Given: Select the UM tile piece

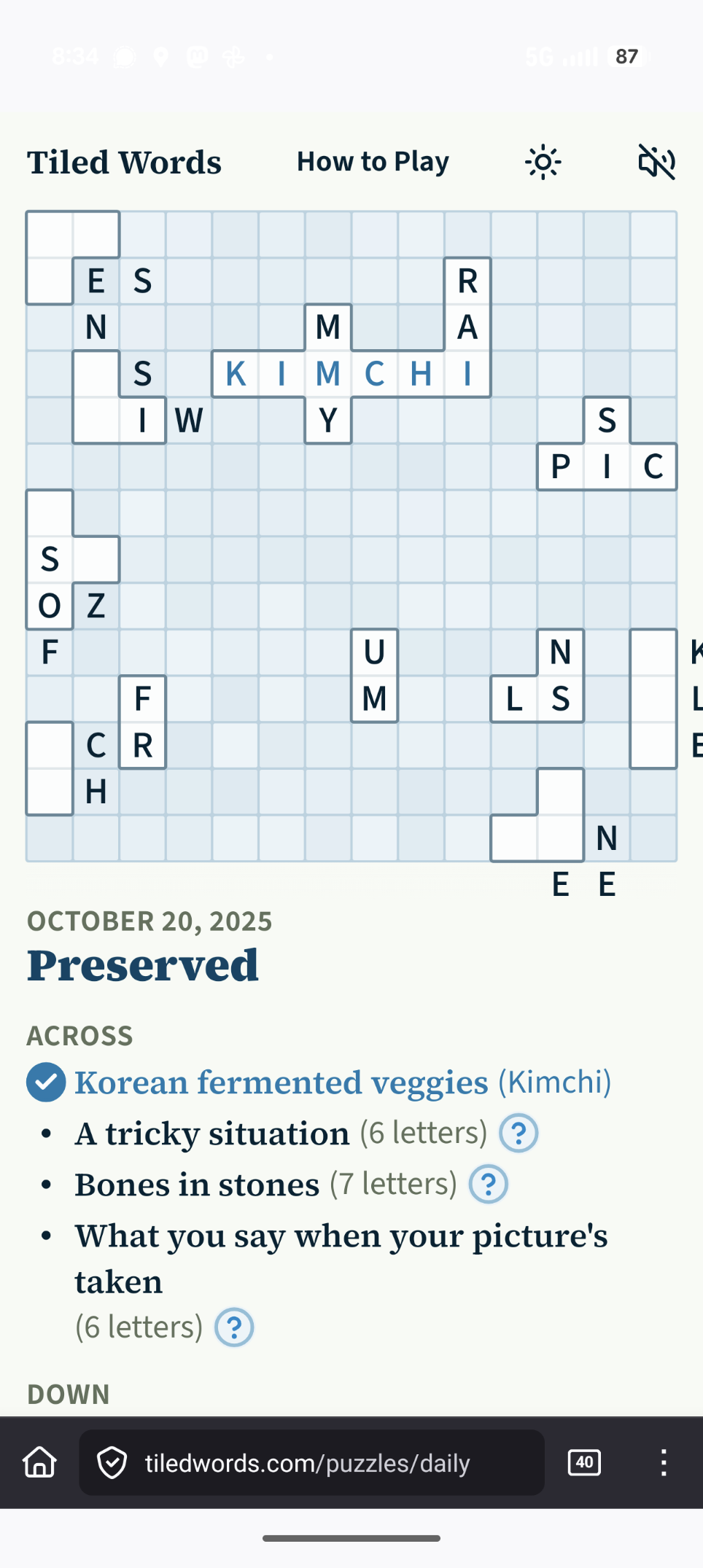Looking at the screenshot, I should tap(374, 676).
